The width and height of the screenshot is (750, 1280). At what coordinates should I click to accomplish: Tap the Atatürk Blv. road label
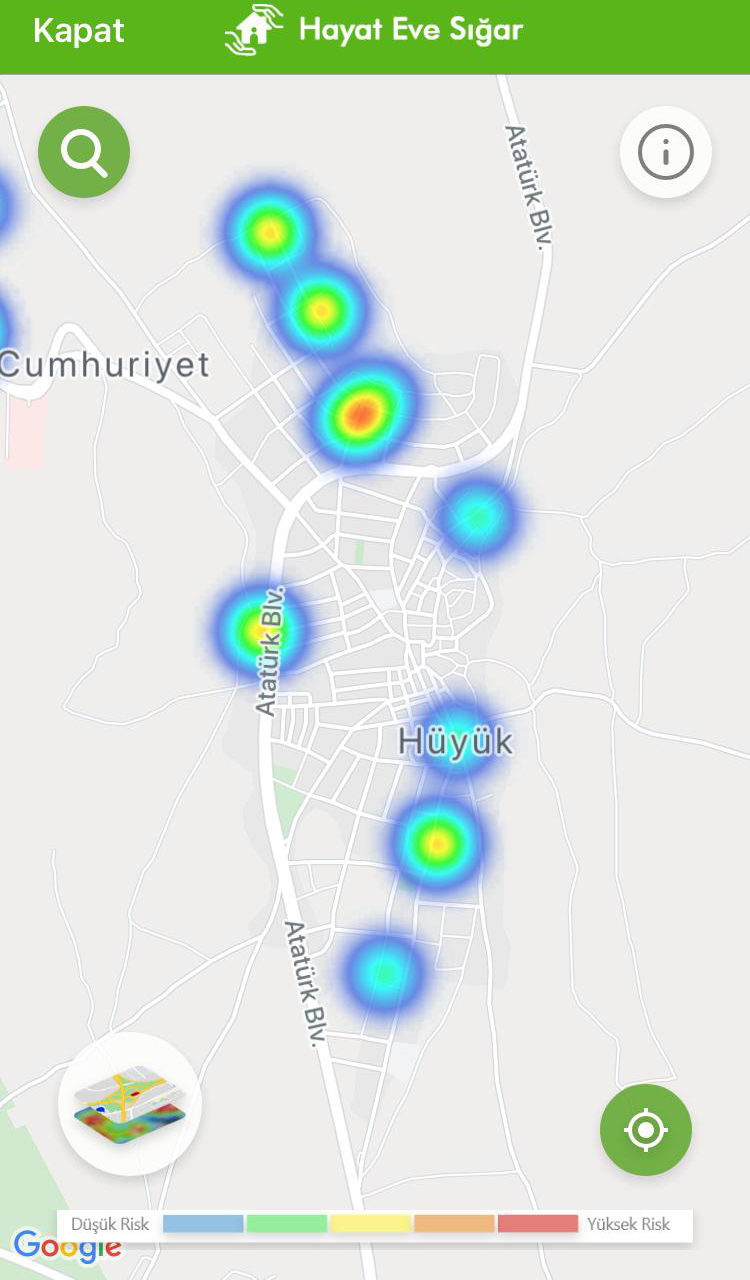[270, 645]
